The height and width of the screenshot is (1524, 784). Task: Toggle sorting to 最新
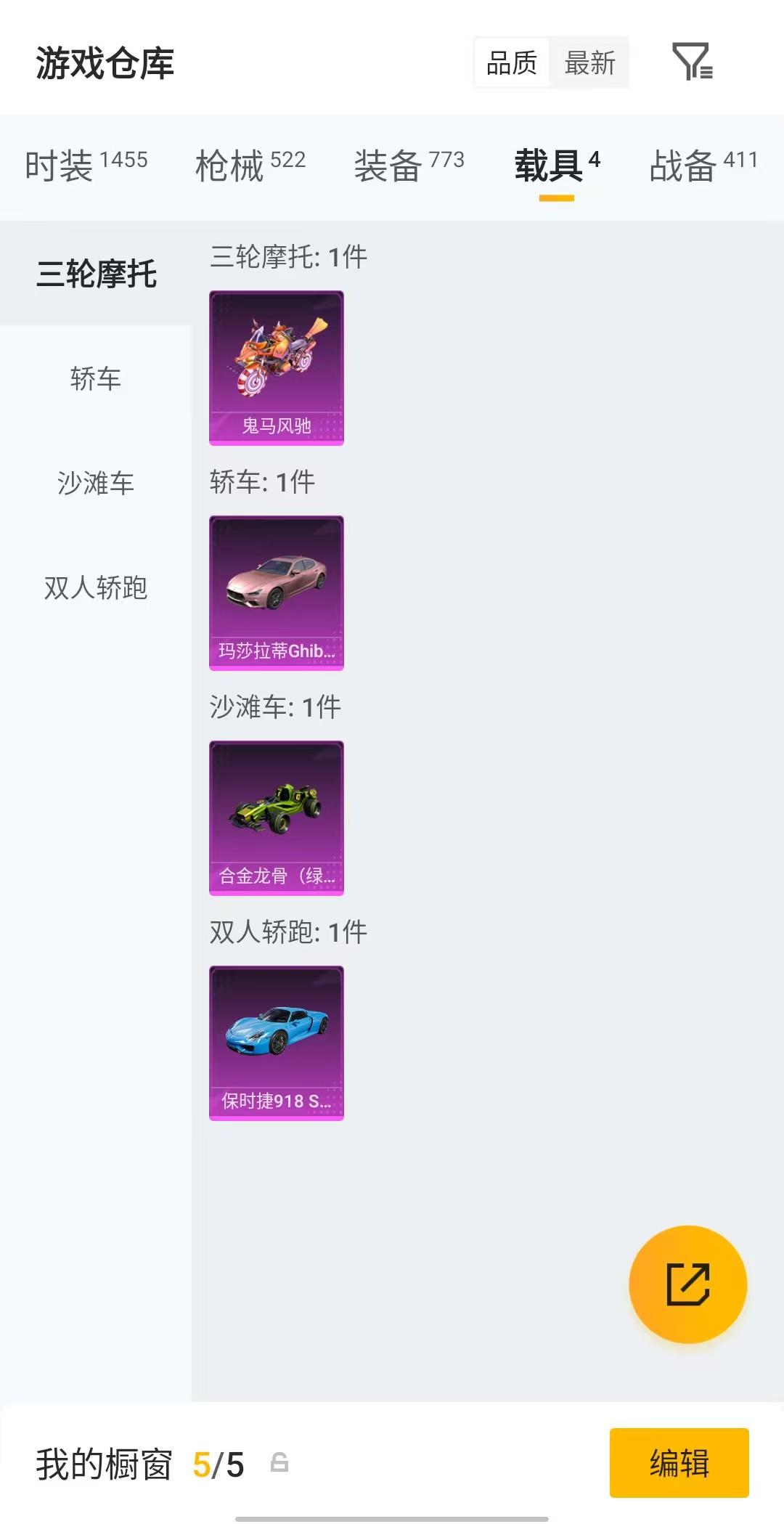tap(589, 62)
